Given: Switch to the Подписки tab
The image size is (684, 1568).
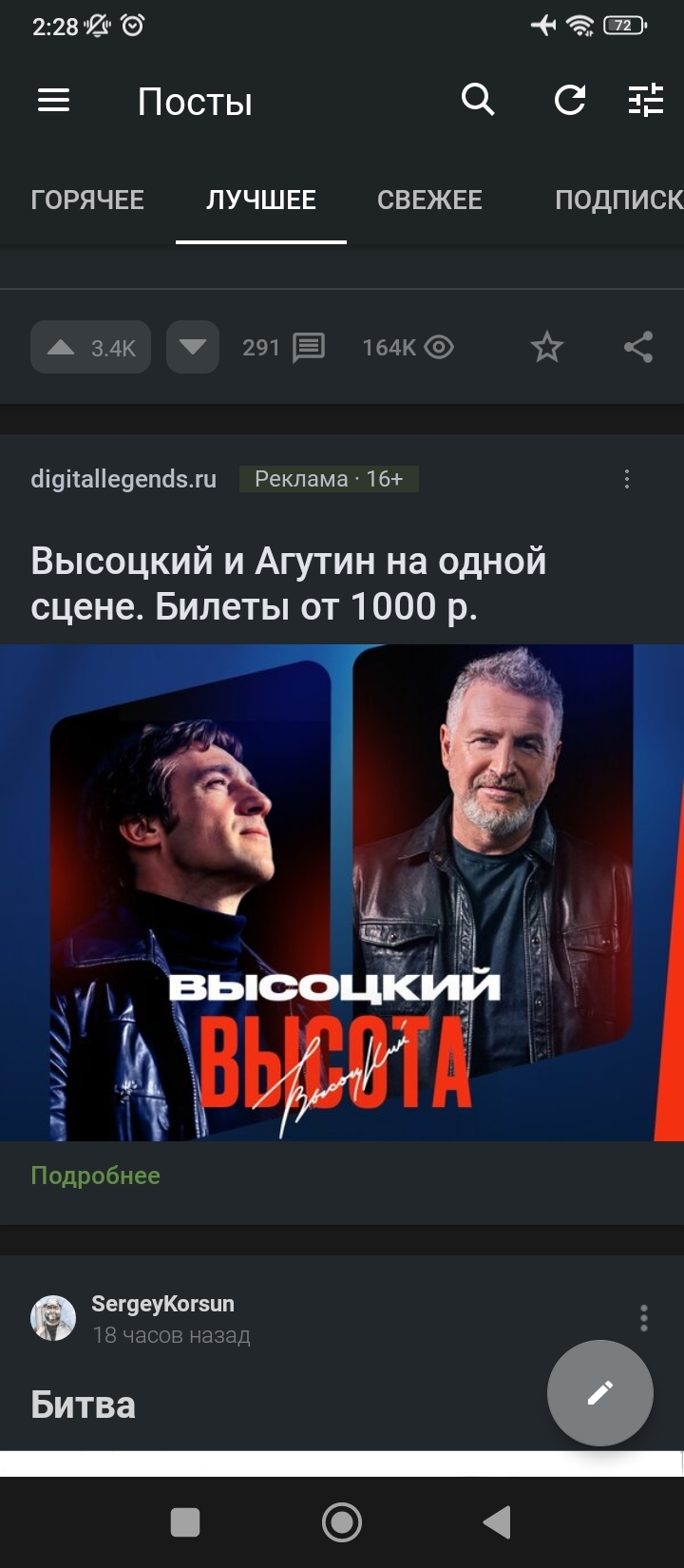Looking at the screenshot, I should (x=617, y=200).
